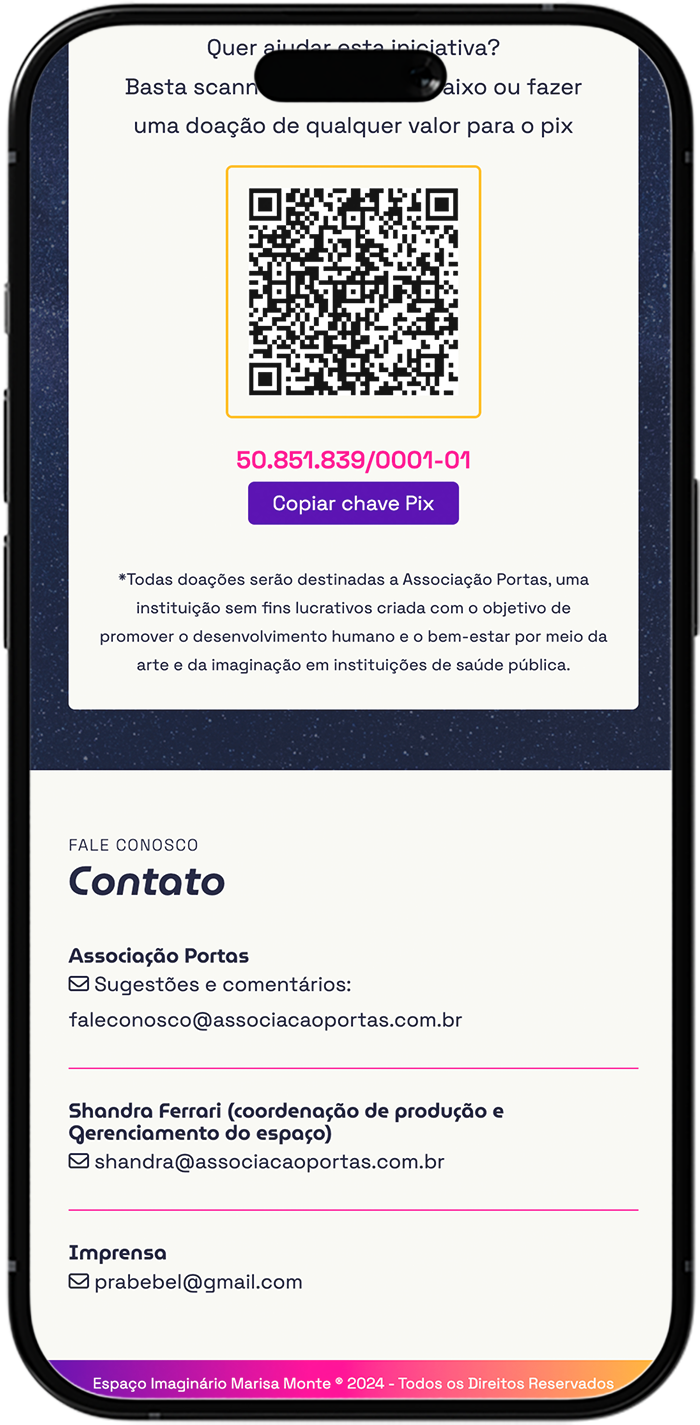This screenshot has height=1425, width=700.
Task: Open the prabebel@gmail.com press email
Action: [198, 1281]
